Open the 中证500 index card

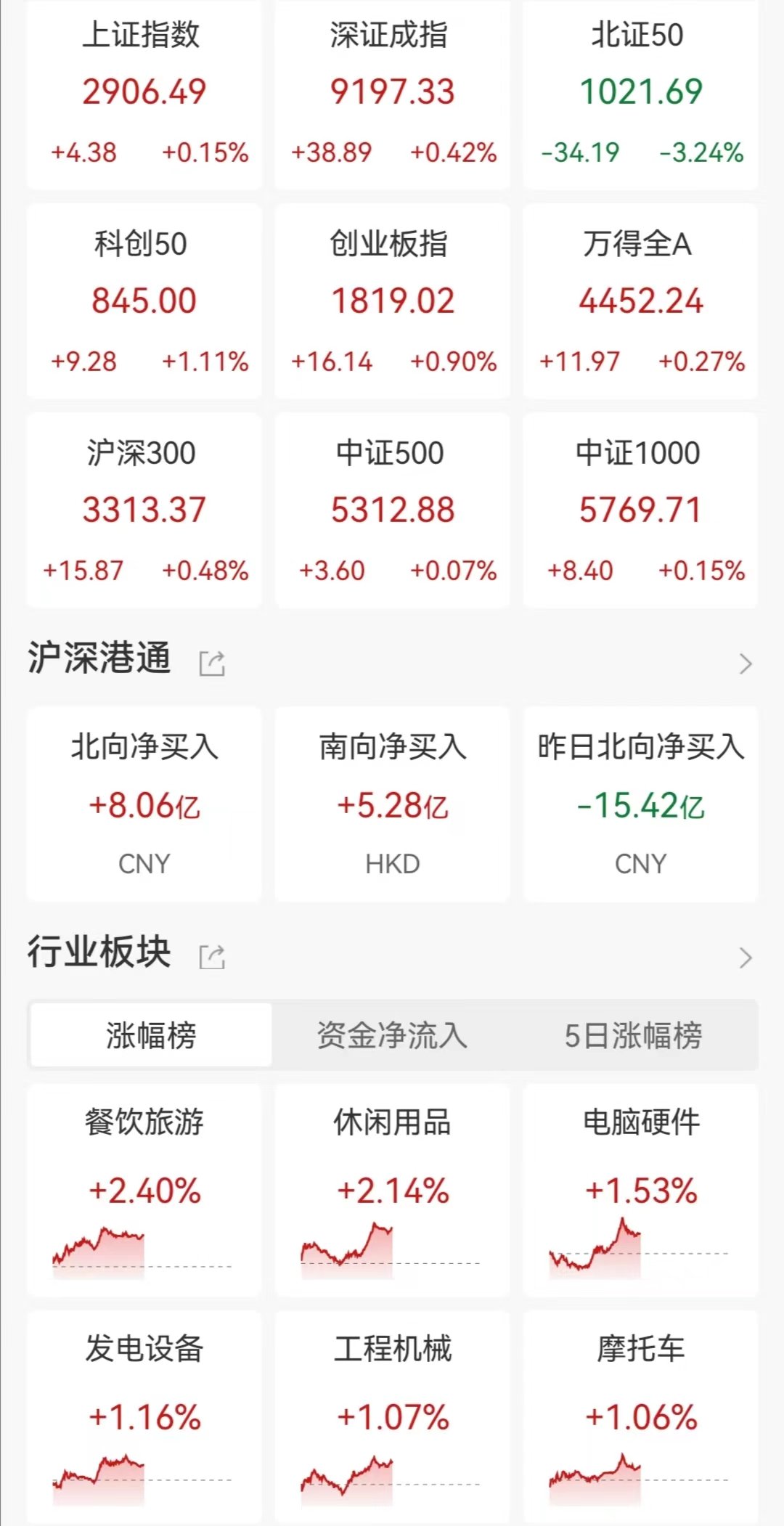(x=392, y=510)
